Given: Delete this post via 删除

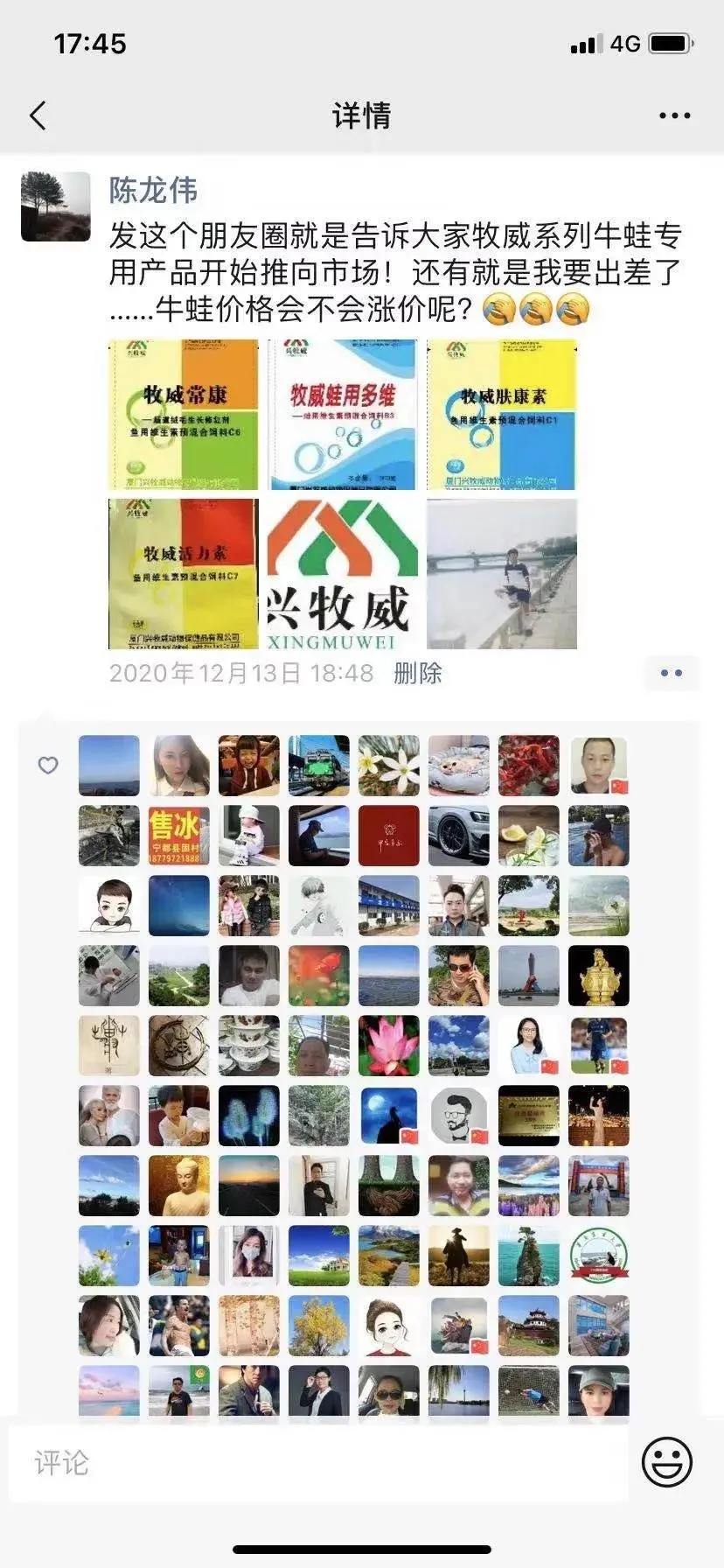Looking at the screenshot, I should [x=418, y=673].
